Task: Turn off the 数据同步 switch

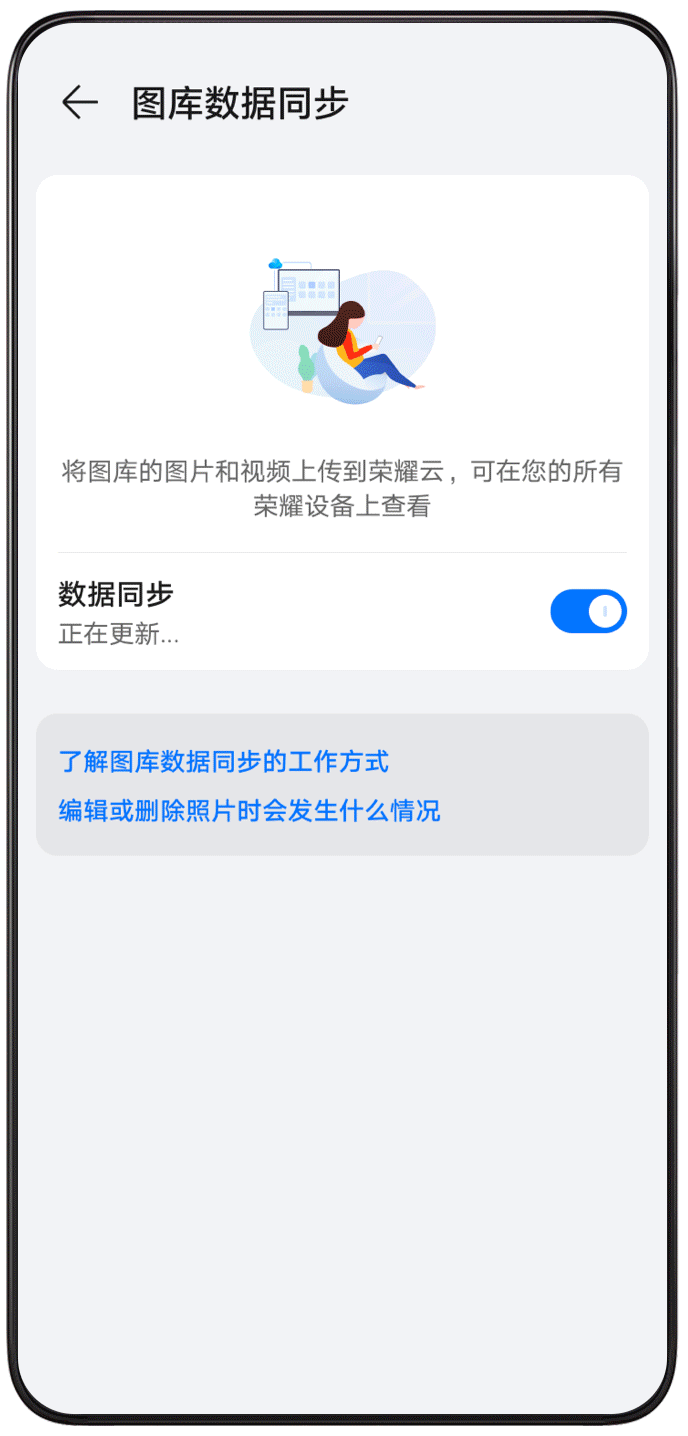Action: pyautogui.click(x=588, y=611)
